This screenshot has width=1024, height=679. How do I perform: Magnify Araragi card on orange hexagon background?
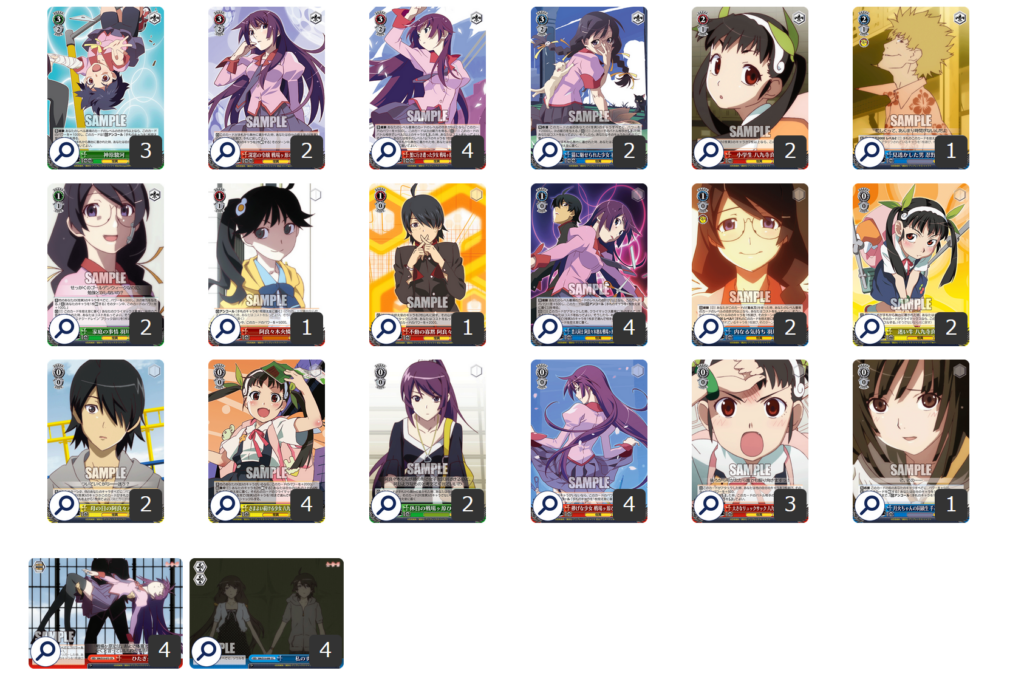coord(387,328)
